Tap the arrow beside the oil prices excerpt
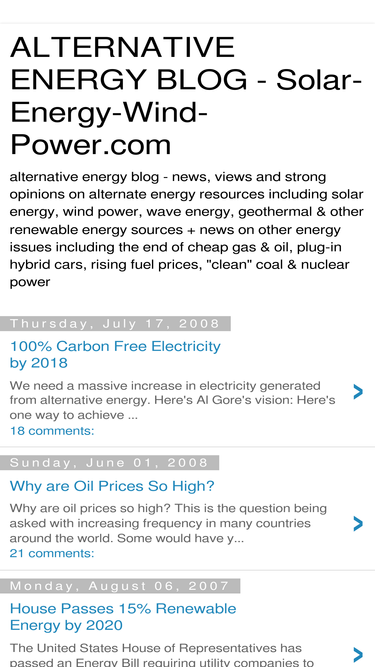Viewport: 375px width, 667px height. point(358,524)
